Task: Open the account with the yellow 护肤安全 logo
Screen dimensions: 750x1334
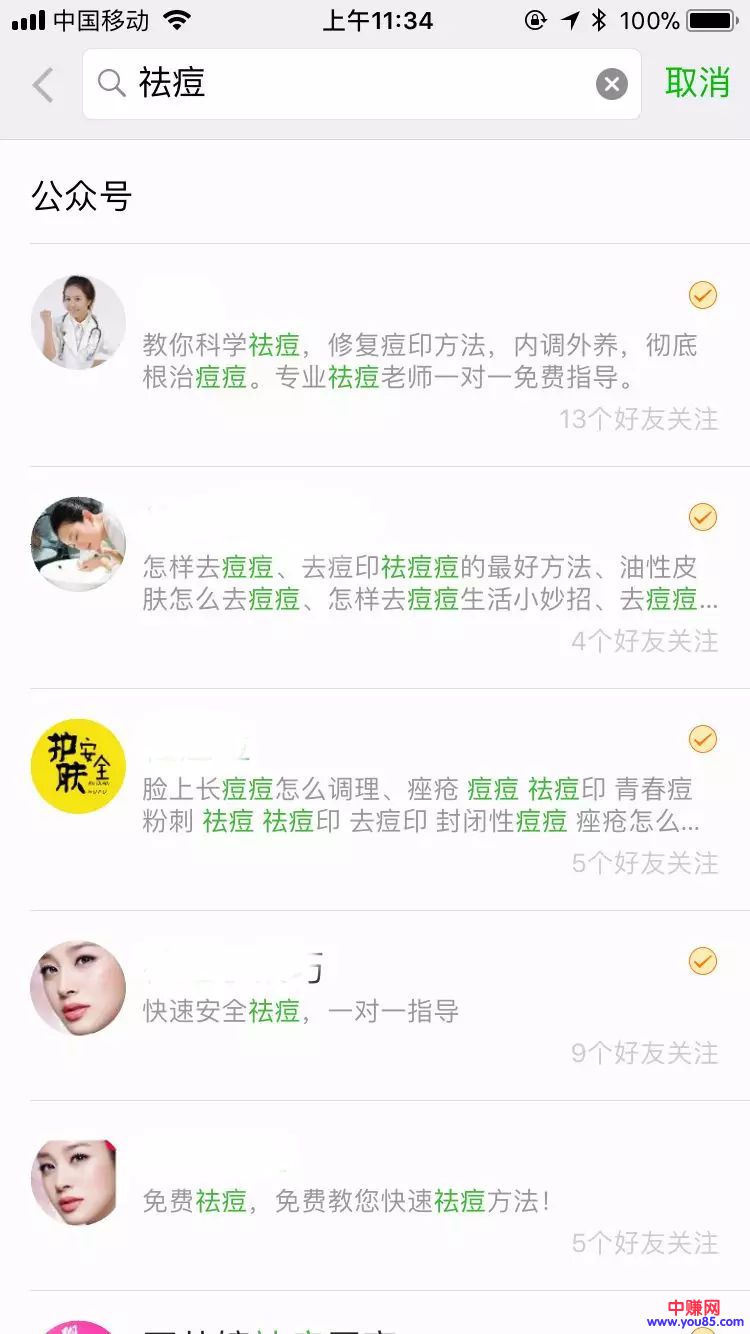Action: point(390,799)
